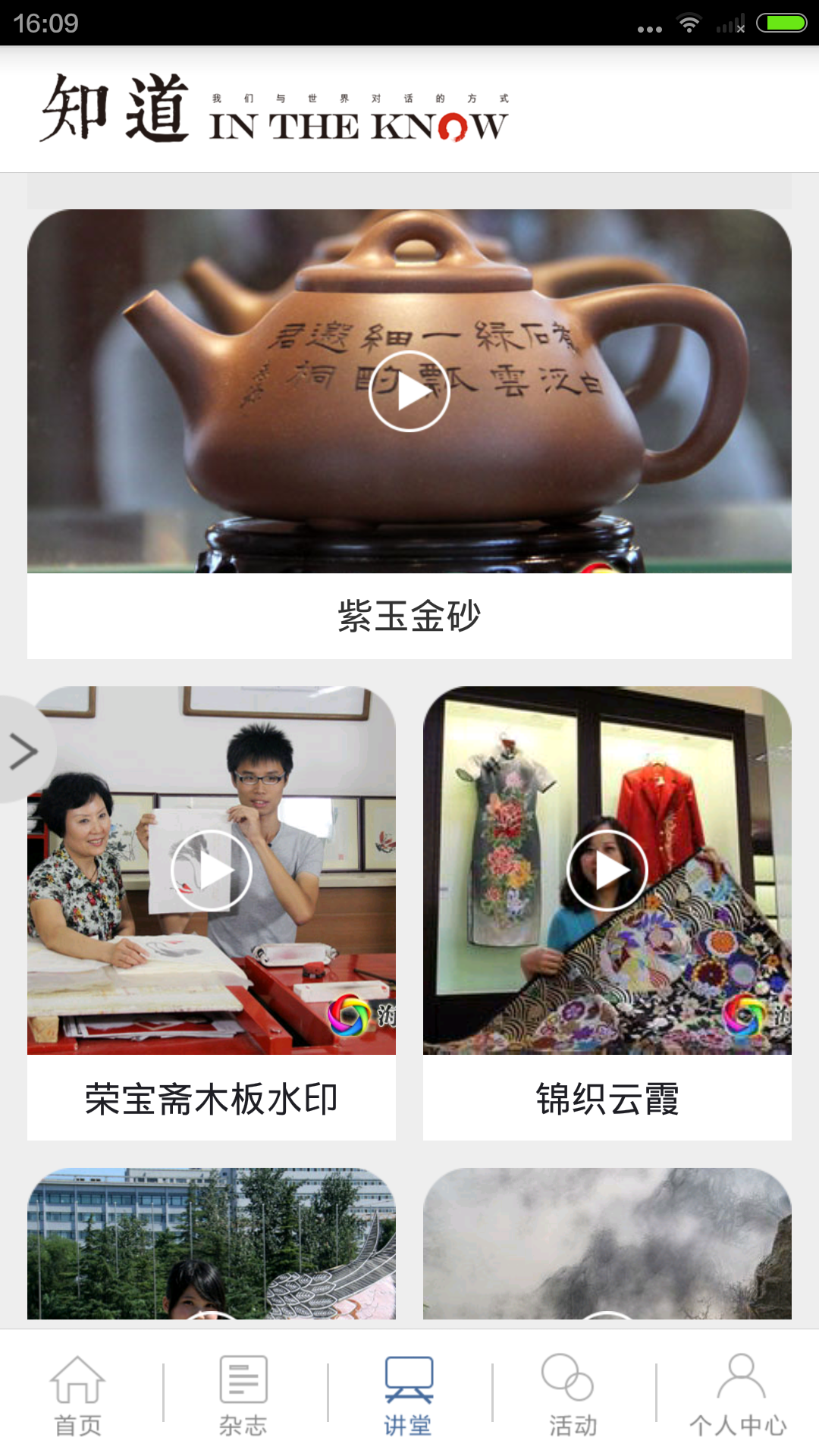Open the video card with green trees

click(x=211, y=1244)
